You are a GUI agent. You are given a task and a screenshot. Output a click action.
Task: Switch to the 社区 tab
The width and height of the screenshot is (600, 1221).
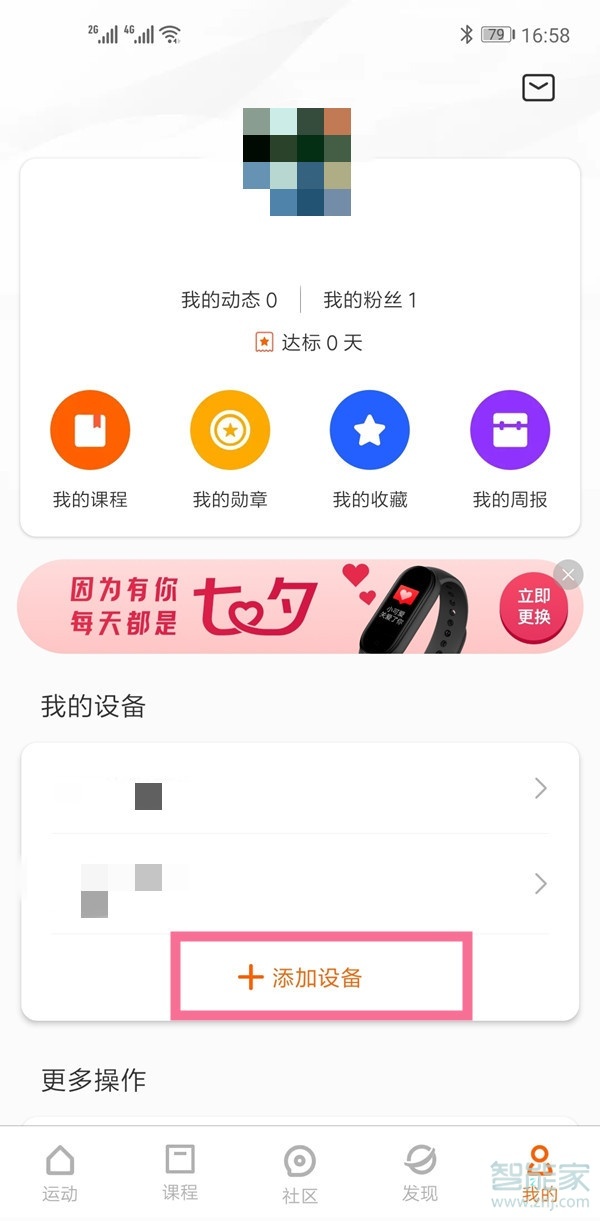click(x=300, y=1173)
